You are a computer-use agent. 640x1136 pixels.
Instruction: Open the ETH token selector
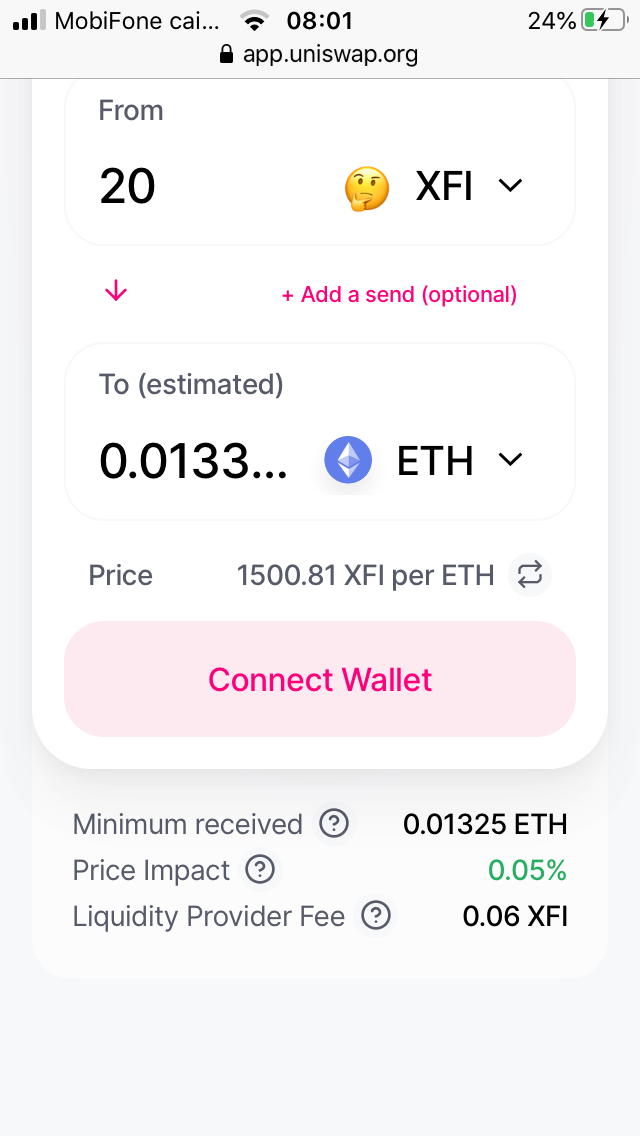coord(424,460)
